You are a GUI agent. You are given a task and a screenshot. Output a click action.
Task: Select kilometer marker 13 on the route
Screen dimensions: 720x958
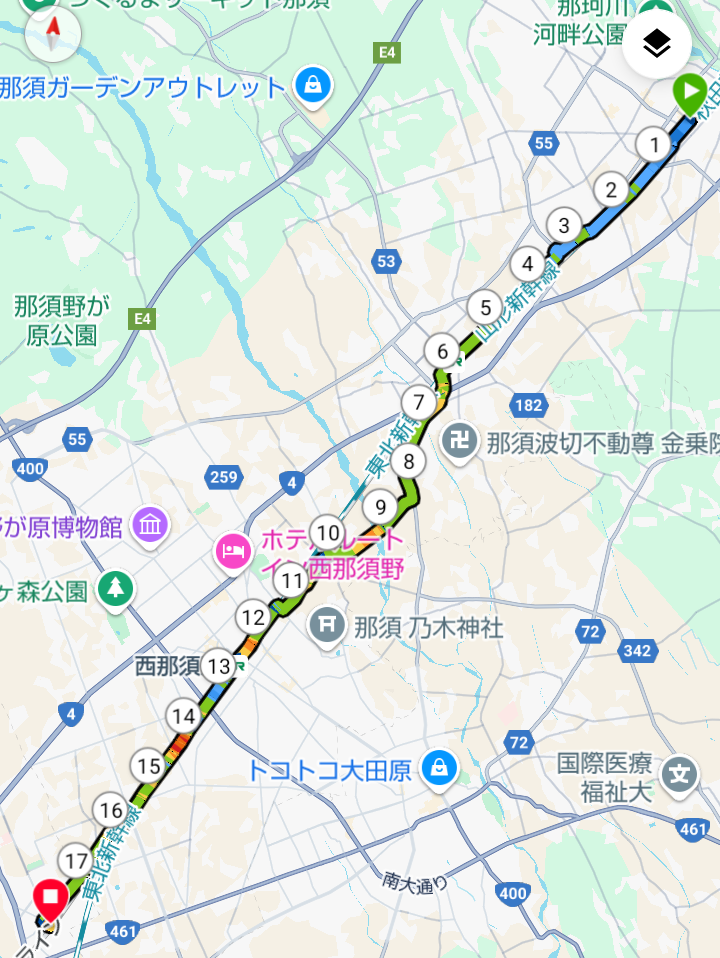[219, 666]
